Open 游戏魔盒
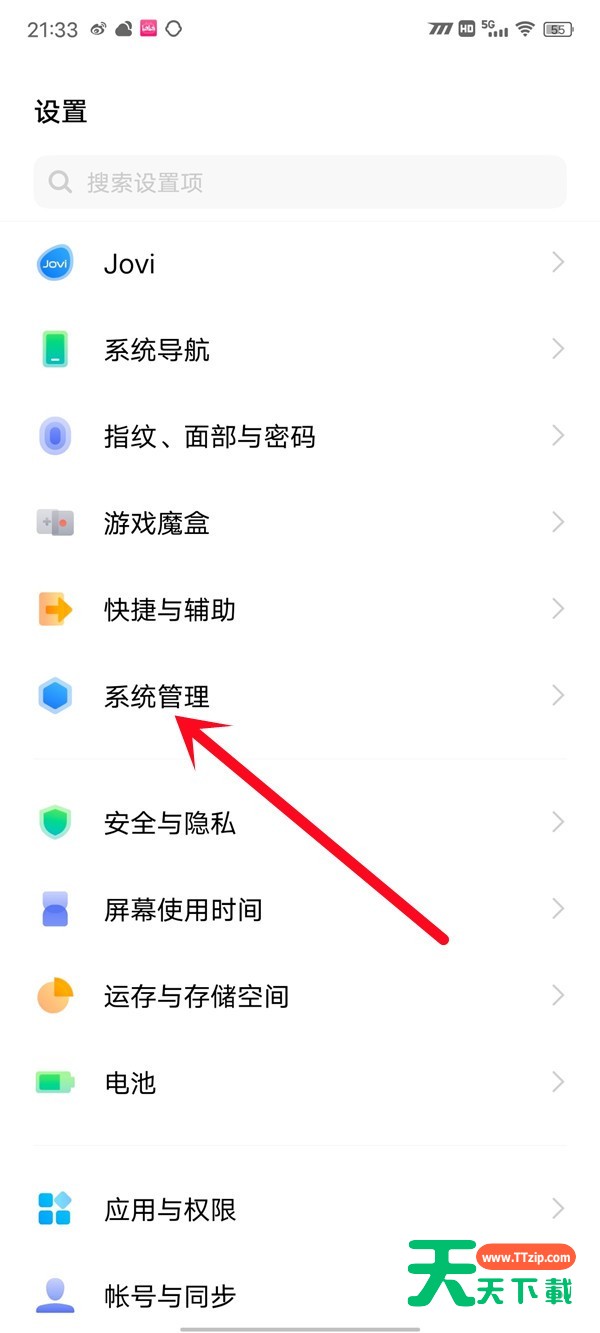The image size is (600, 1333). pyautogui.click(x=300, y=522)
